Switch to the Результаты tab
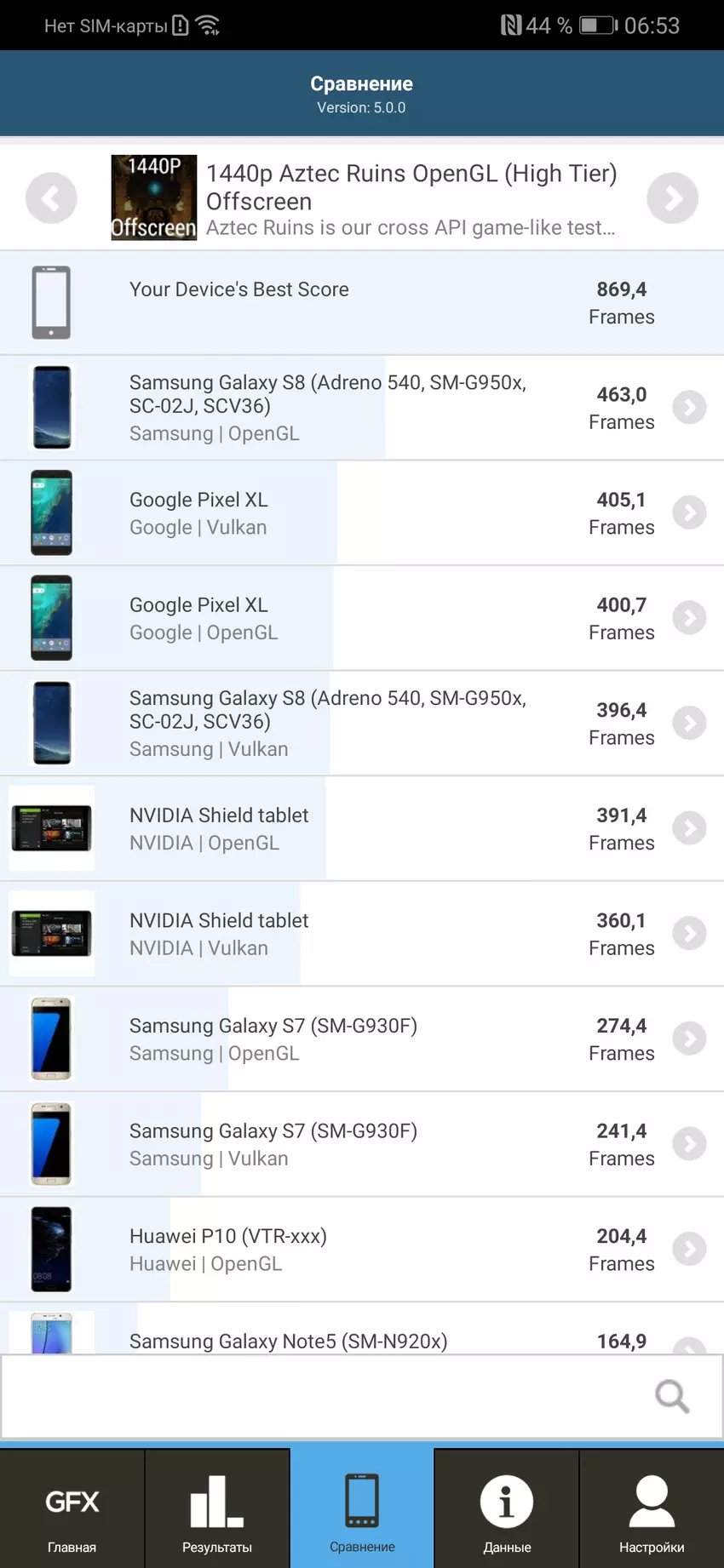Viewport: 724px width, 1568px height. coord(217,1508)
